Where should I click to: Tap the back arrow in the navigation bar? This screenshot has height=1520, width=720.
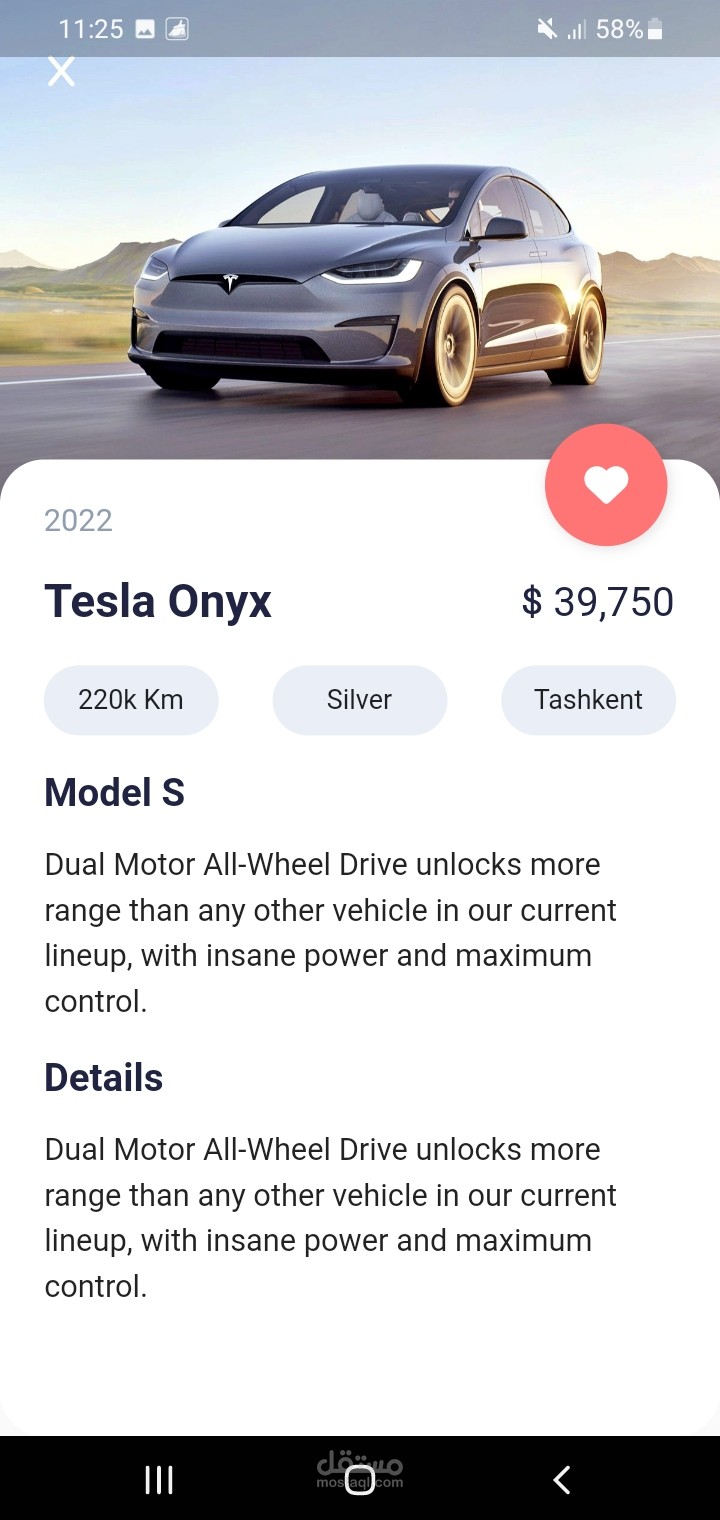(x=561, y=1480)
